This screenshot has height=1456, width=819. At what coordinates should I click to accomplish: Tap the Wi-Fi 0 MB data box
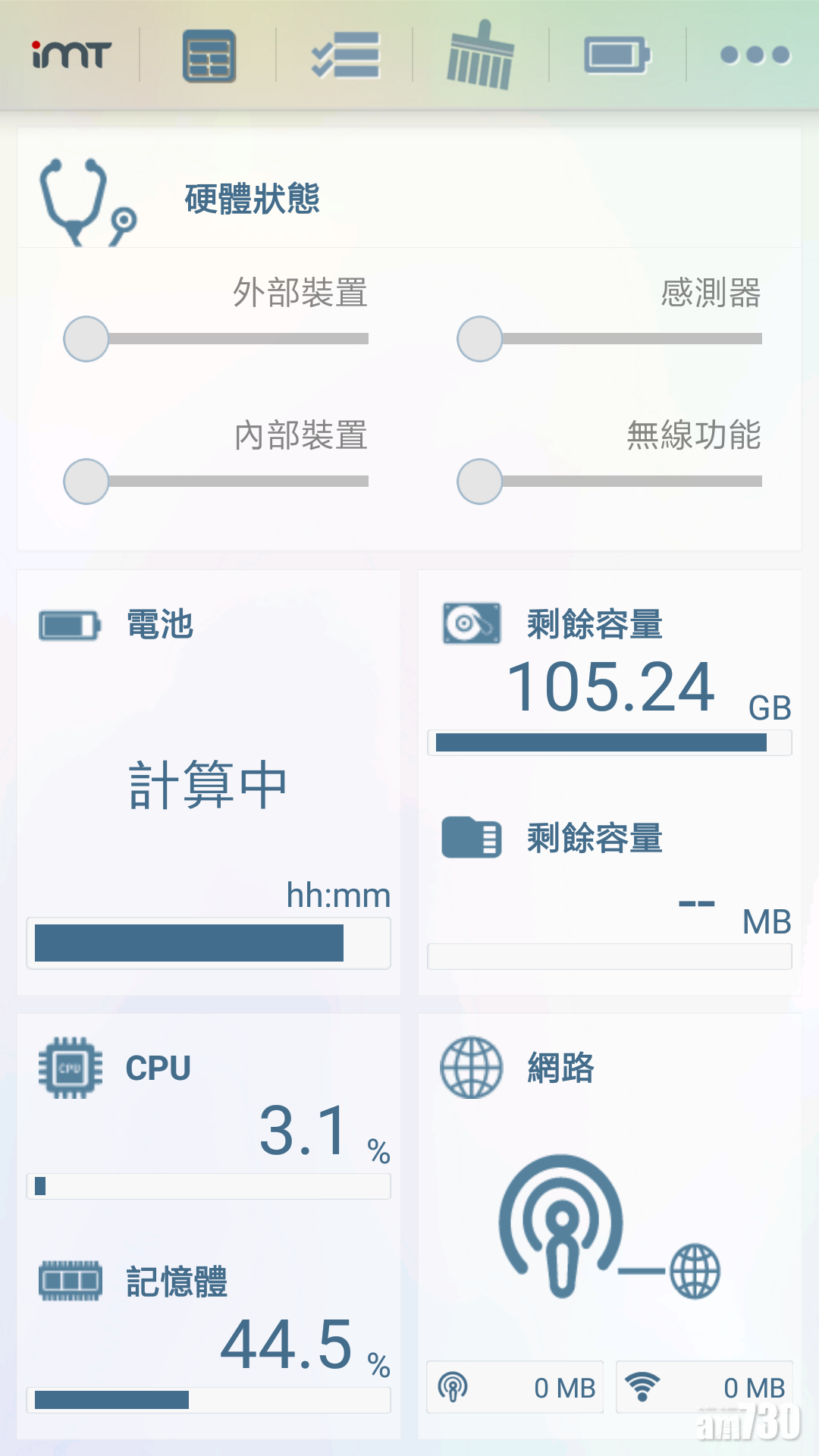704,1388
